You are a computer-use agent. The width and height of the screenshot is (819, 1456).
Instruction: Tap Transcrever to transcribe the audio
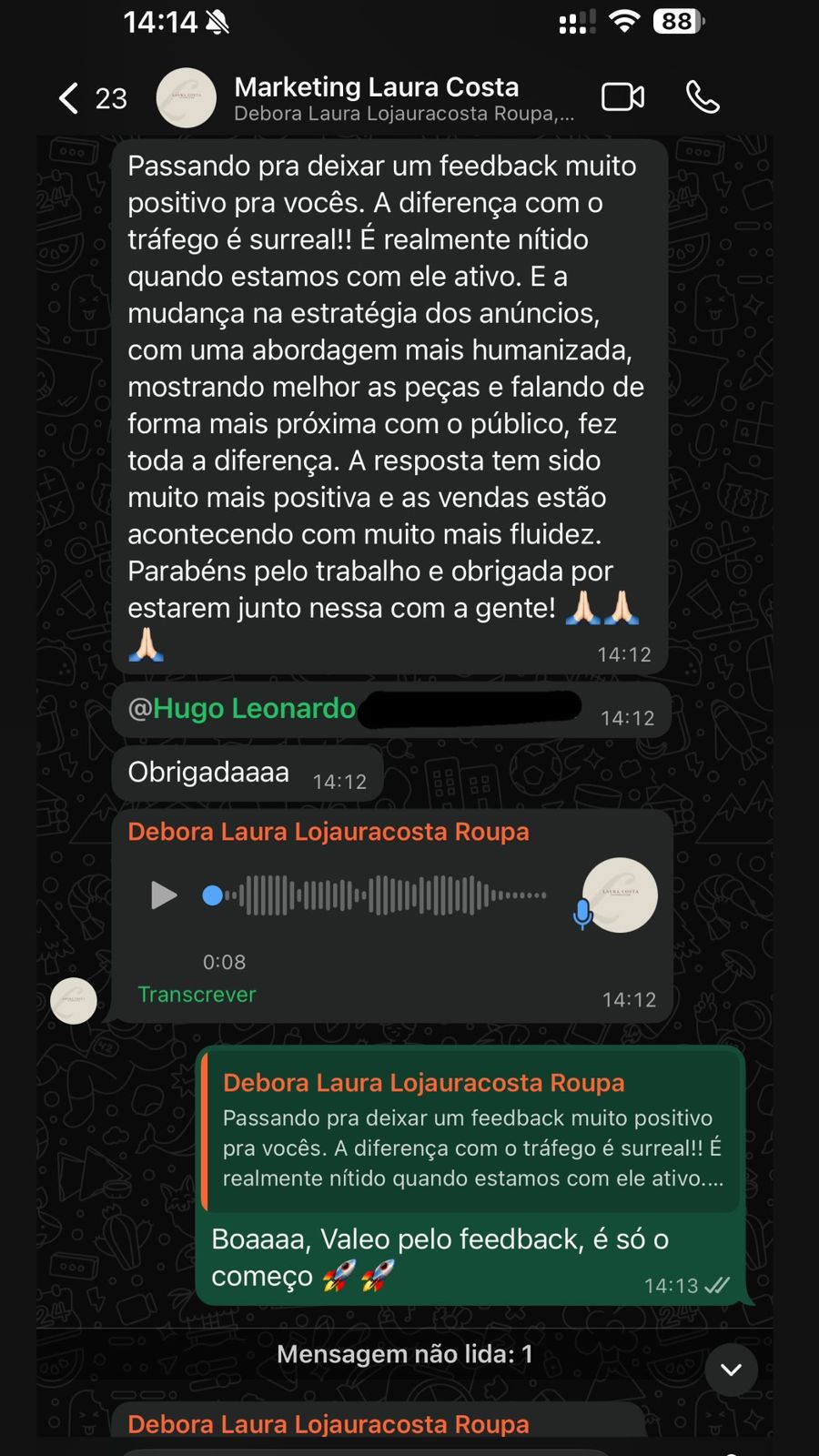click(197, 995)
